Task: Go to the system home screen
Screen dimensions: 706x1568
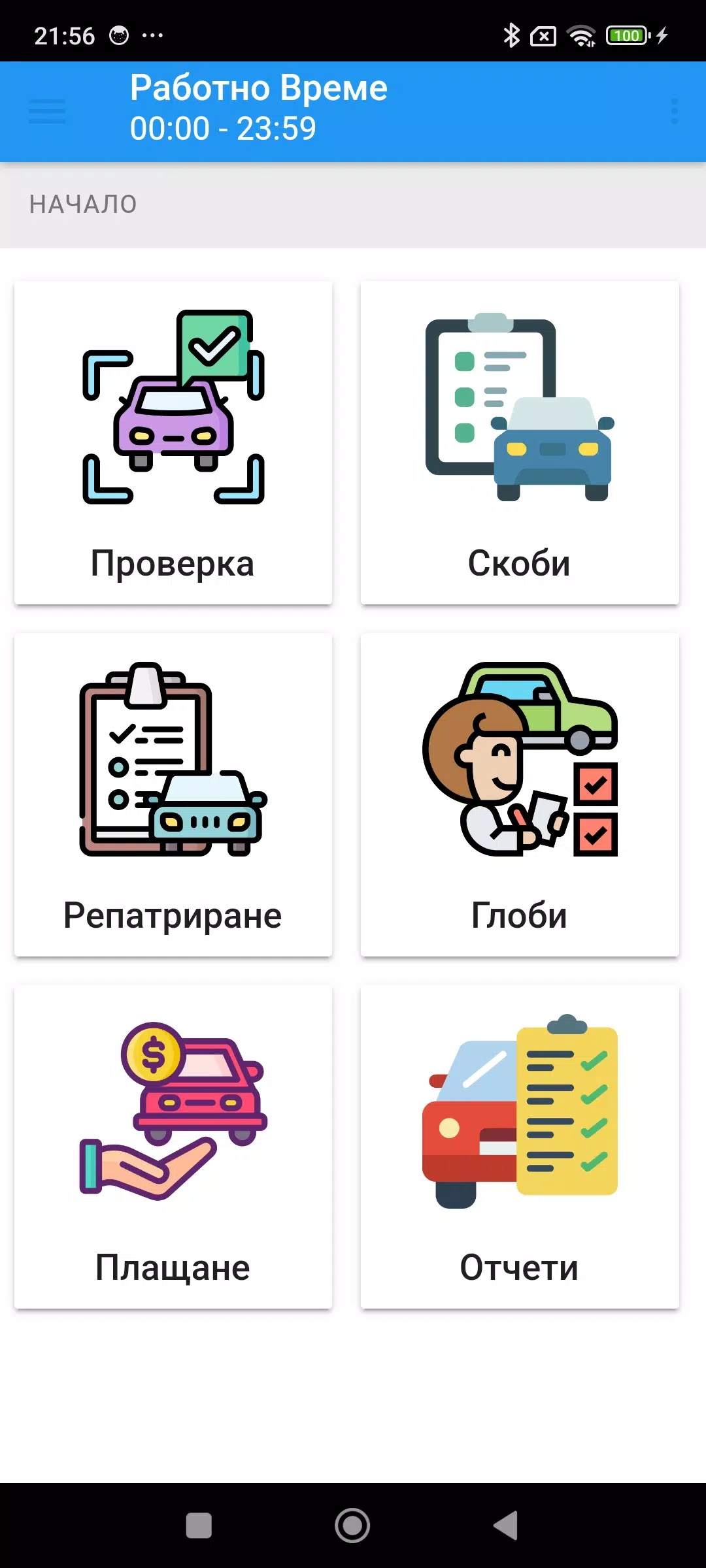Action: (x=352, y=1526)
